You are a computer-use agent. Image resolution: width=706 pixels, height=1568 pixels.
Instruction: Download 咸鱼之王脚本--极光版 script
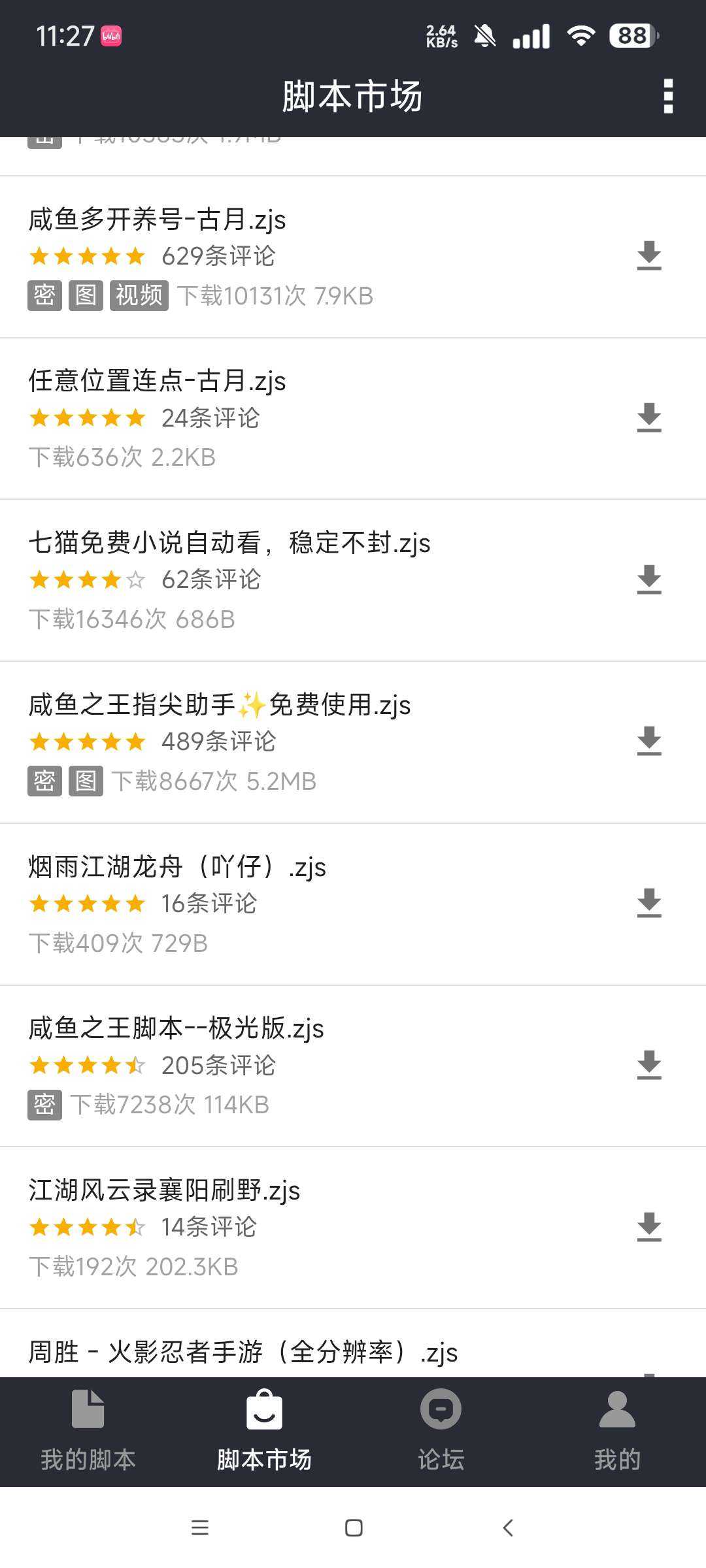[649, 1066]
